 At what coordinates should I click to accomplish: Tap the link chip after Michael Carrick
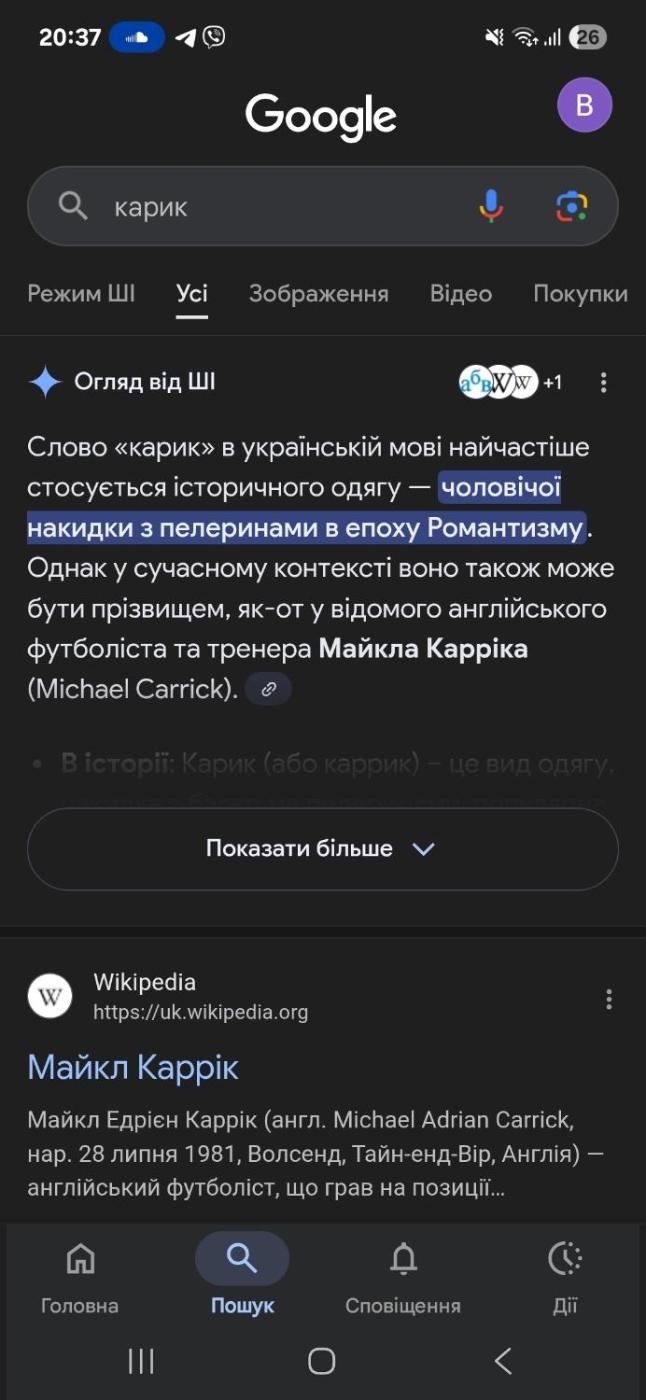tap(267, 689)
